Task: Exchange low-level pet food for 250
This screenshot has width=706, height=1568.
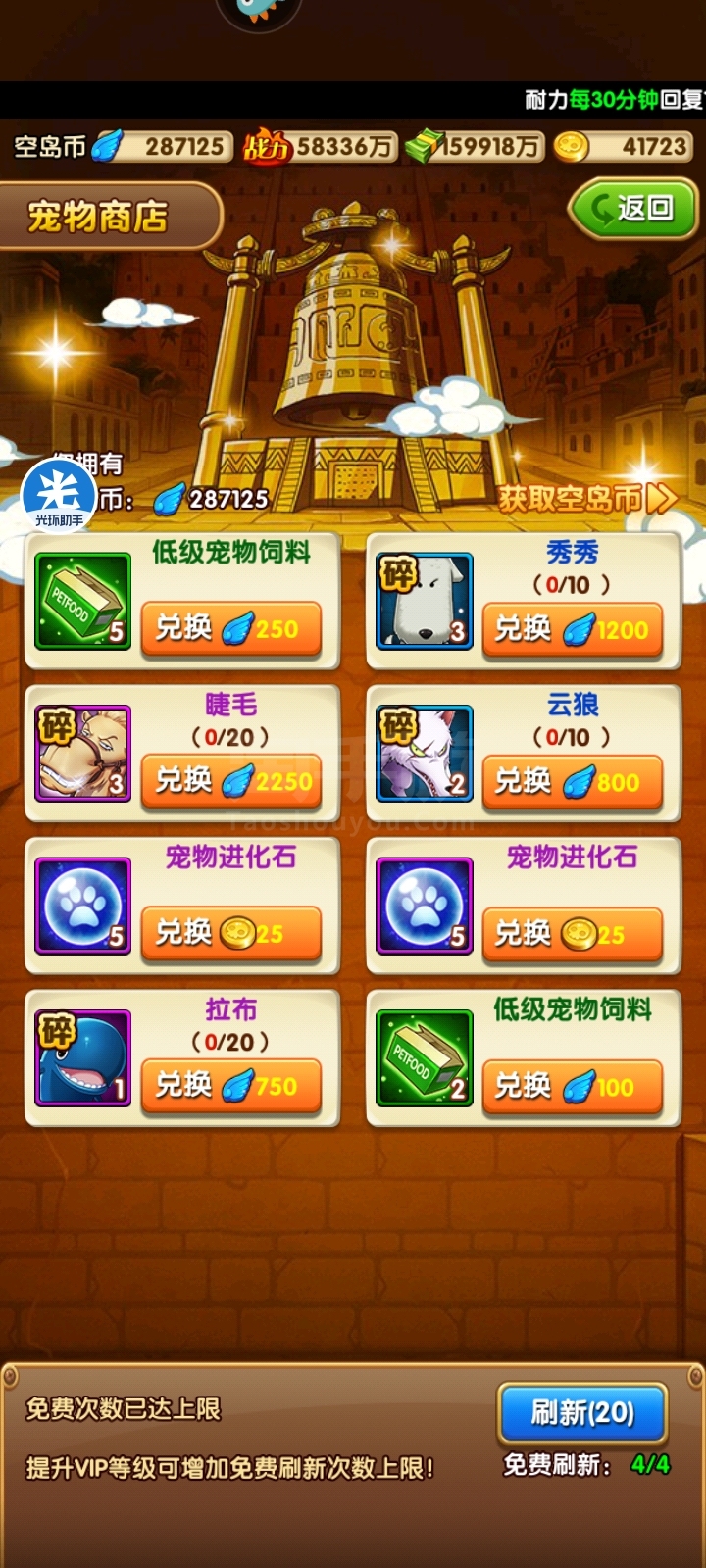Action: coord(231,628)
